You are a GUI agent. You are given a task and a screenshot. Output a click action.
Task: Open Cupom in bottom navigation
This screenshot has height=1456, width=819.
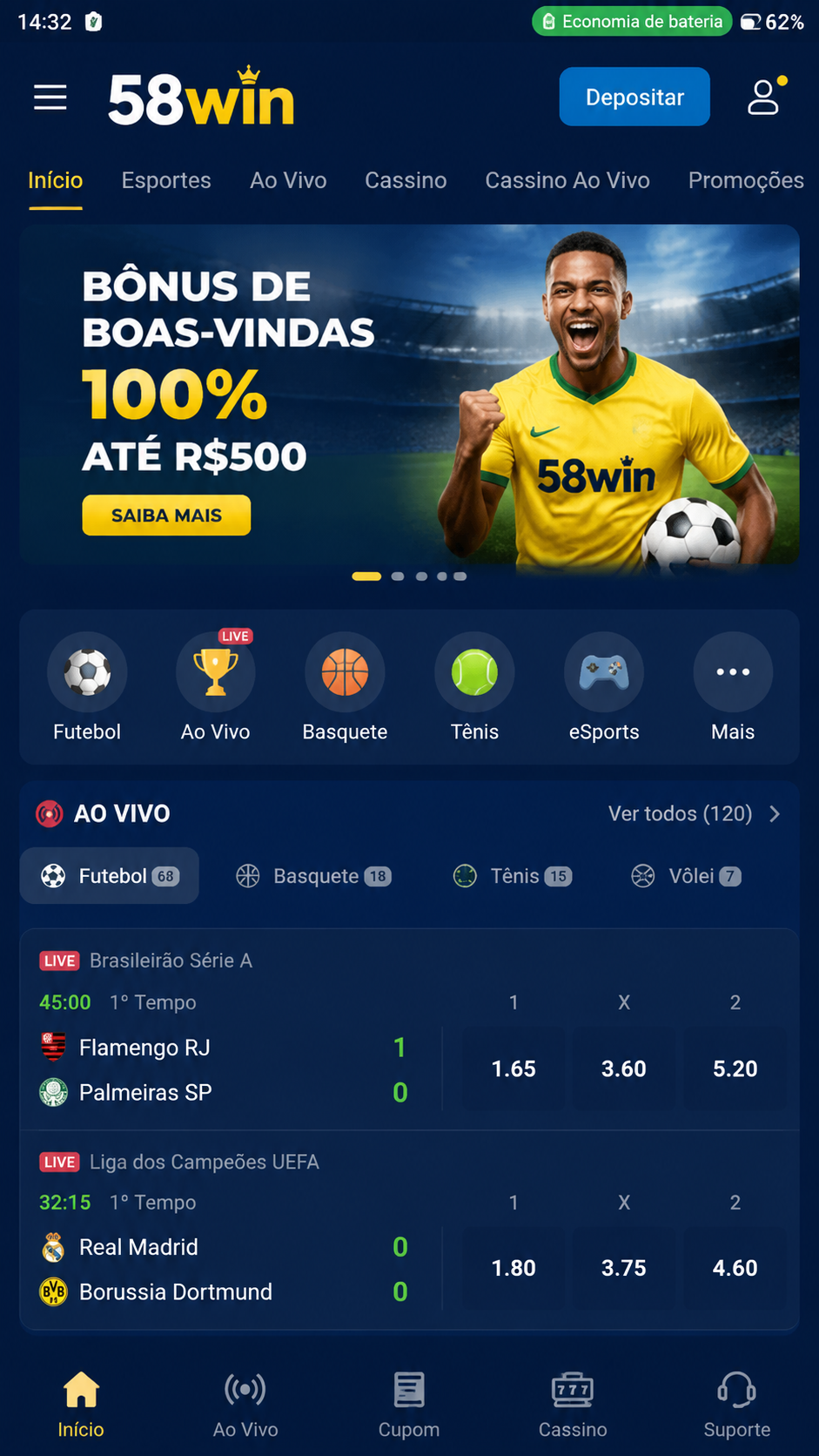pyautogui.click(x=409, y=1405)
